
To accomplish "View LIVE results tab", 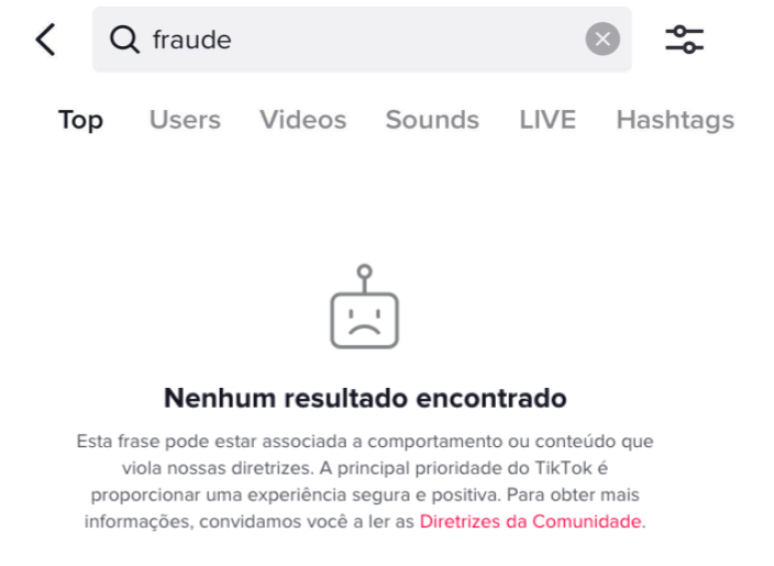I will tap(547, 120).
